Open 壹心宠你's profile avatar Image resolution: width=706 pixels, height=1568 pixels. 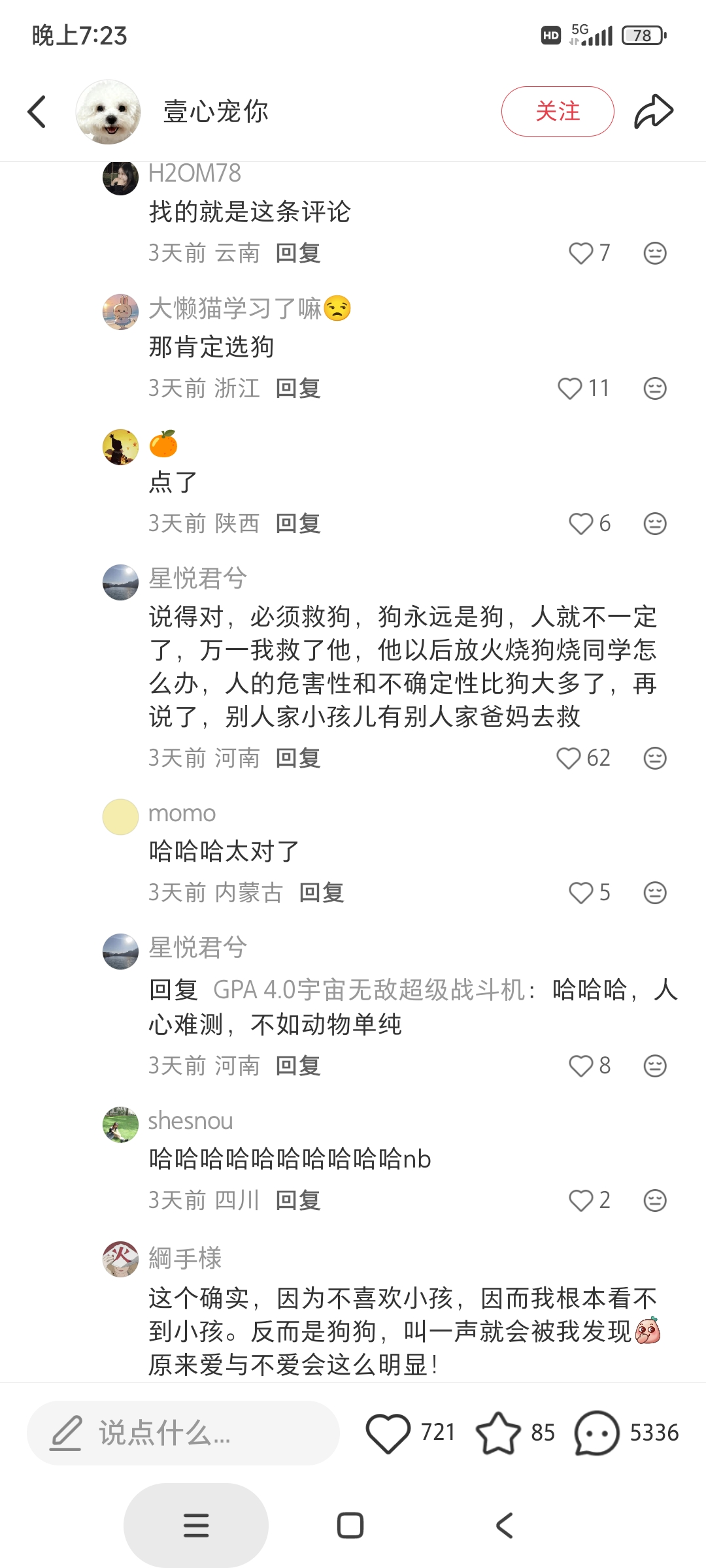pyautogui.click(x=109, y=112)
